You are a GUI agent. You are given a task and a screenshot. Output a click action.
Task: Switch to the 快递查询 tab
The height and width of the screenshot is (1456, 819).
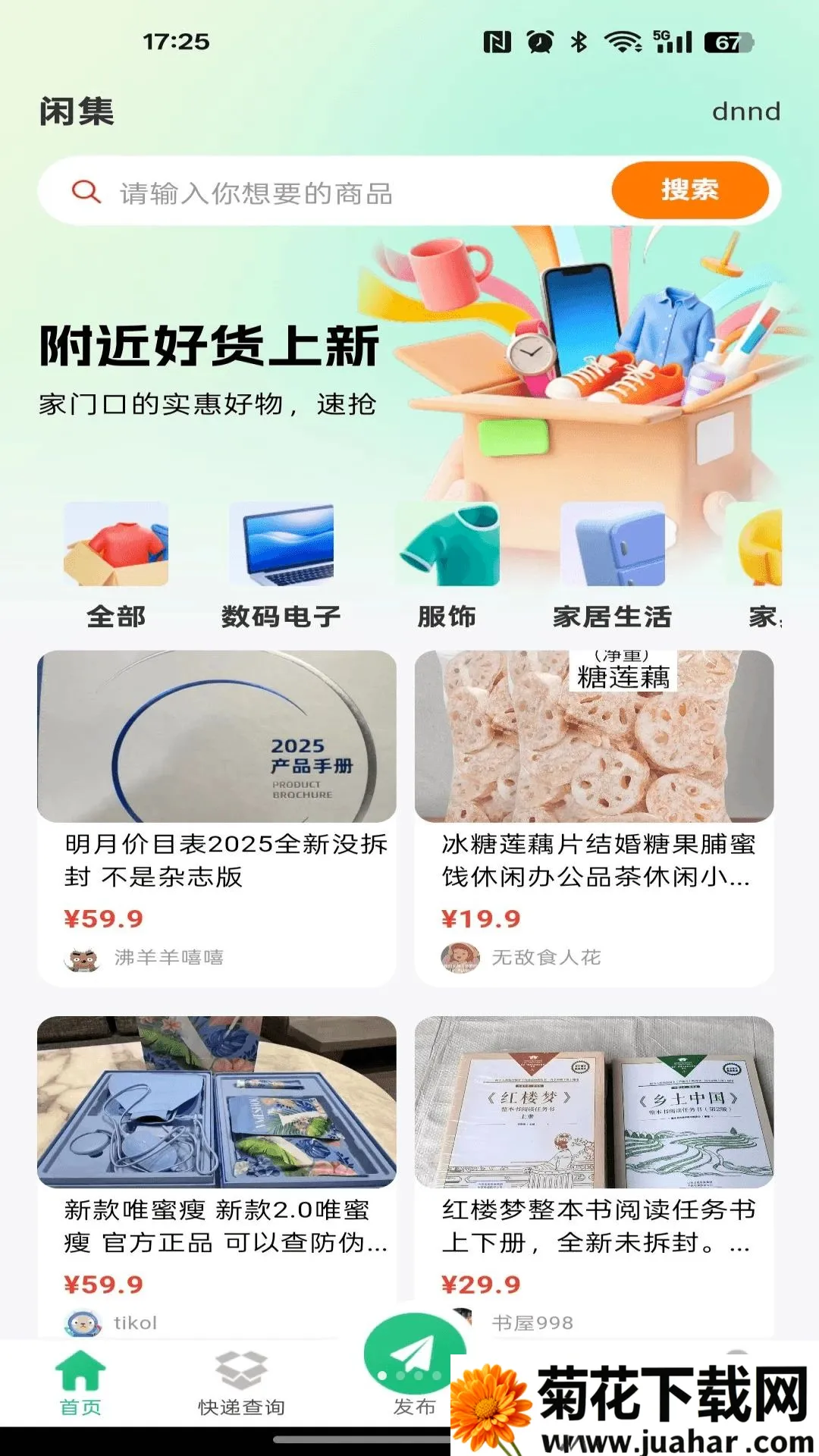pyautogui.click(x=241, y=1384)
